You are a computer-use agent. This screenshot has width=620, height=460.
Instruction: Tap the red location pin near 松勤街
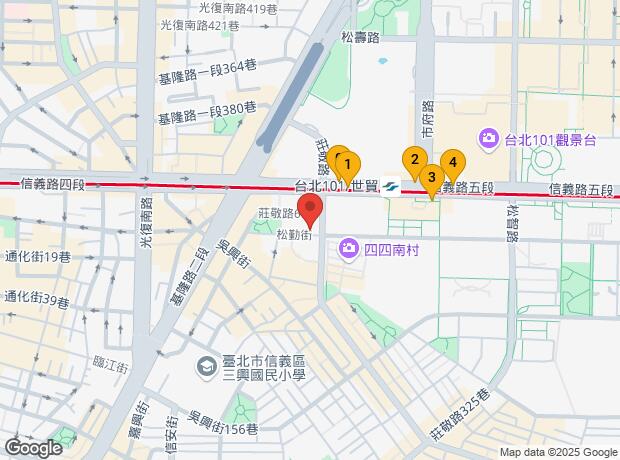[x=311, y=213]
